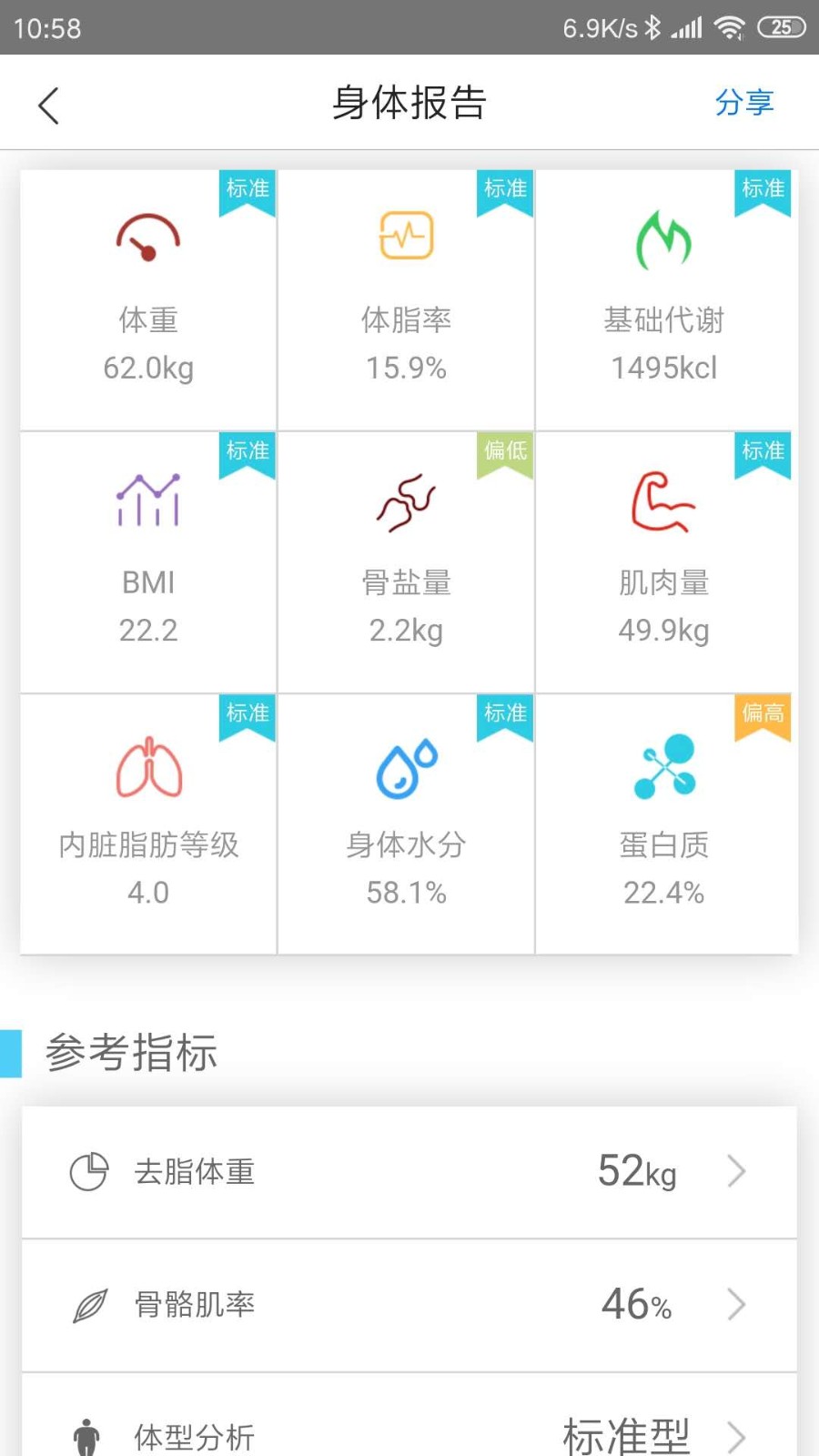Open the 骨盐量 2.2kg card
Image resolution: width=819 pixels, height=1456 pixels.
(406, 562)
